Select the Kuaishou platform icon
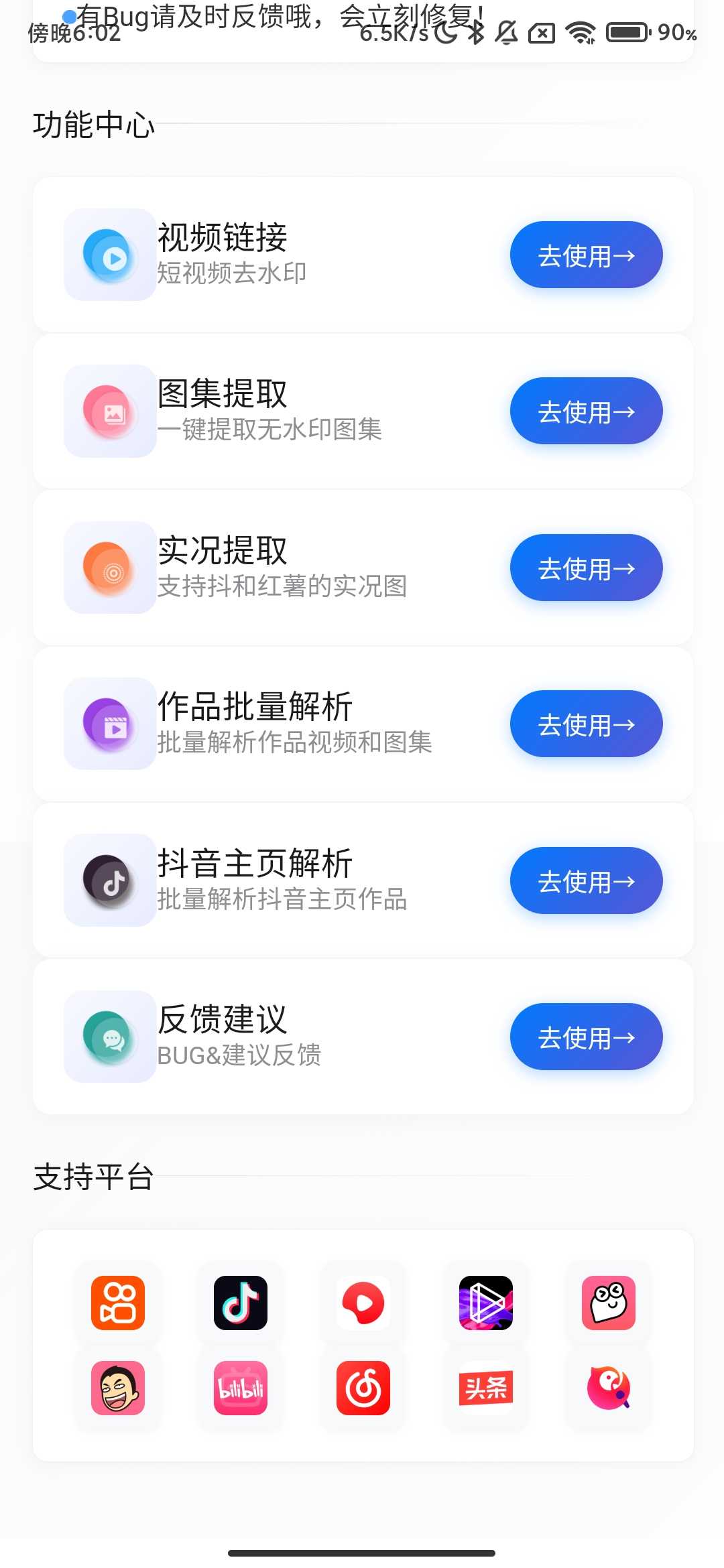This screenshot has height=1568, width=724. click(118, 1303)
